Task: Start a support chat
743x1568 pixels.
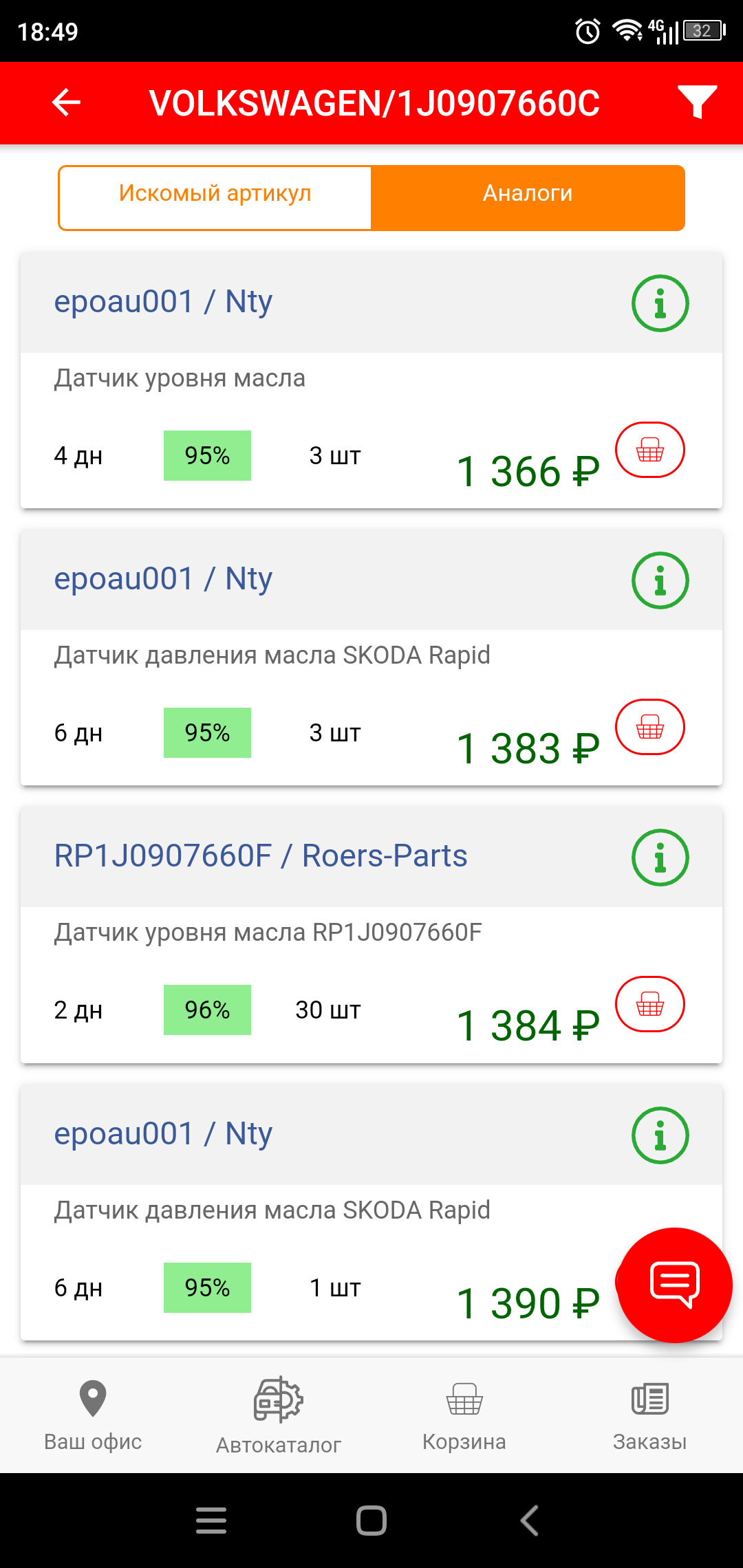Action: pos(674,1285)
